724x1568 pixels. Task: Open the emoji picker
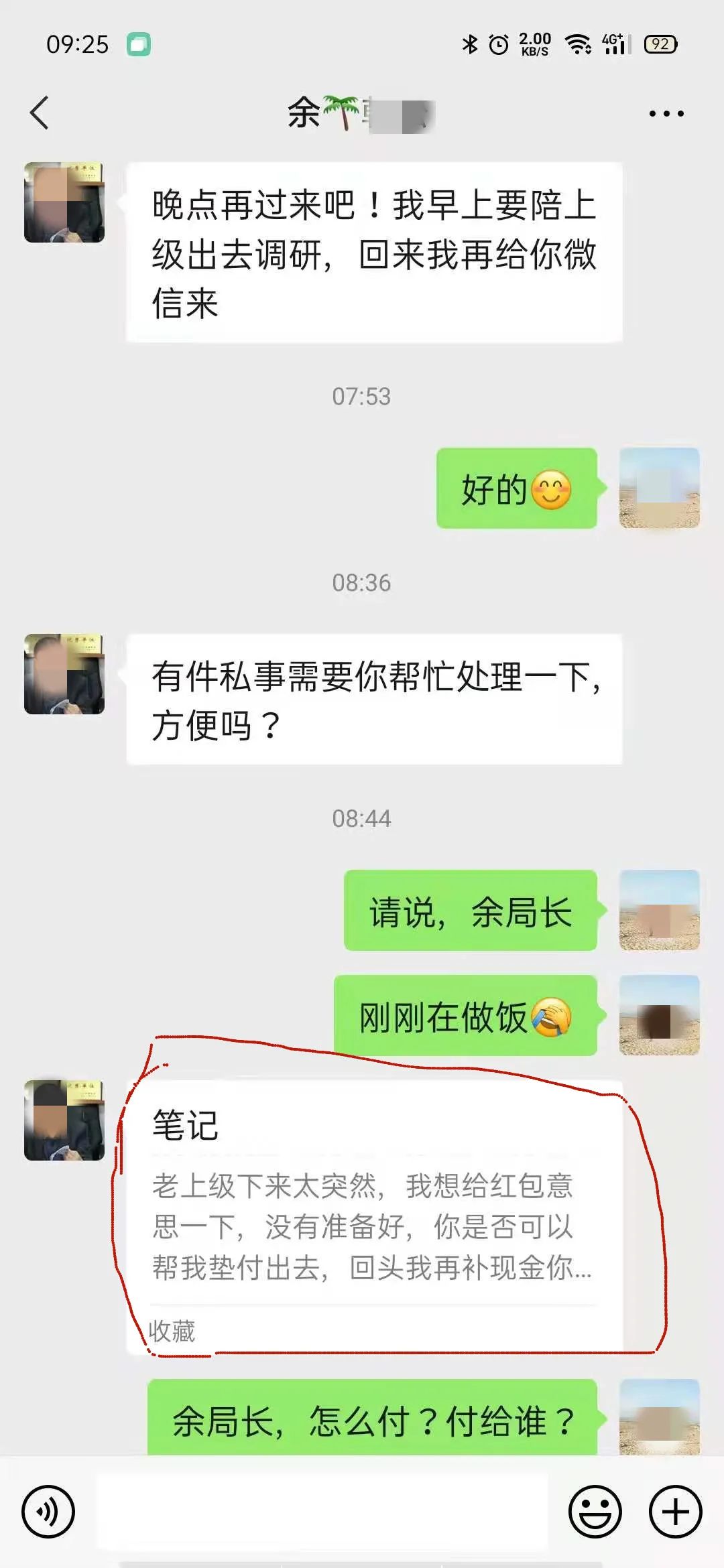[595, 1511]
